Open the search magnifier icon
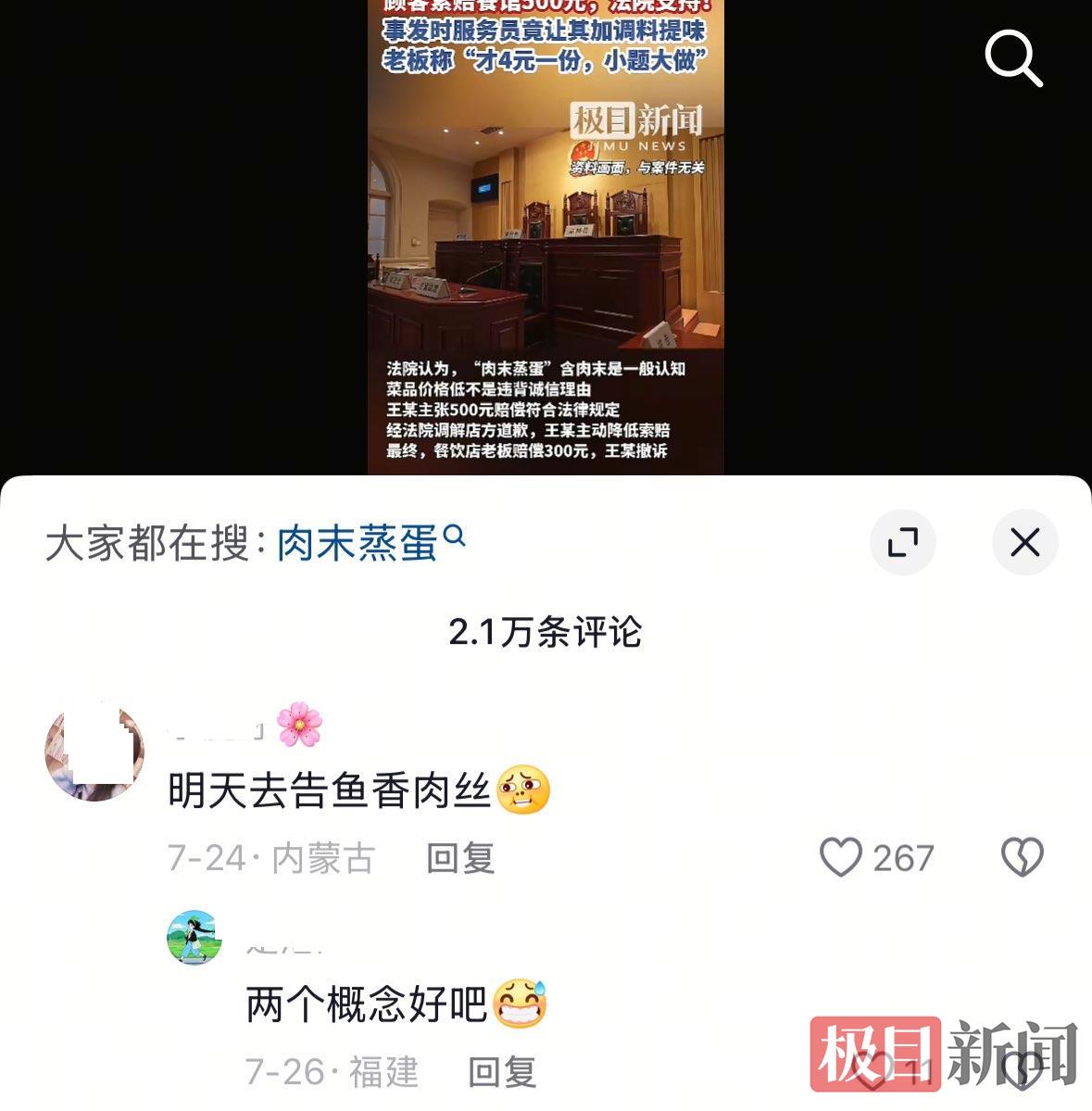The height and width of the screenshot is (1111, 1092). pyautogui.click(x=1013, y=58)
